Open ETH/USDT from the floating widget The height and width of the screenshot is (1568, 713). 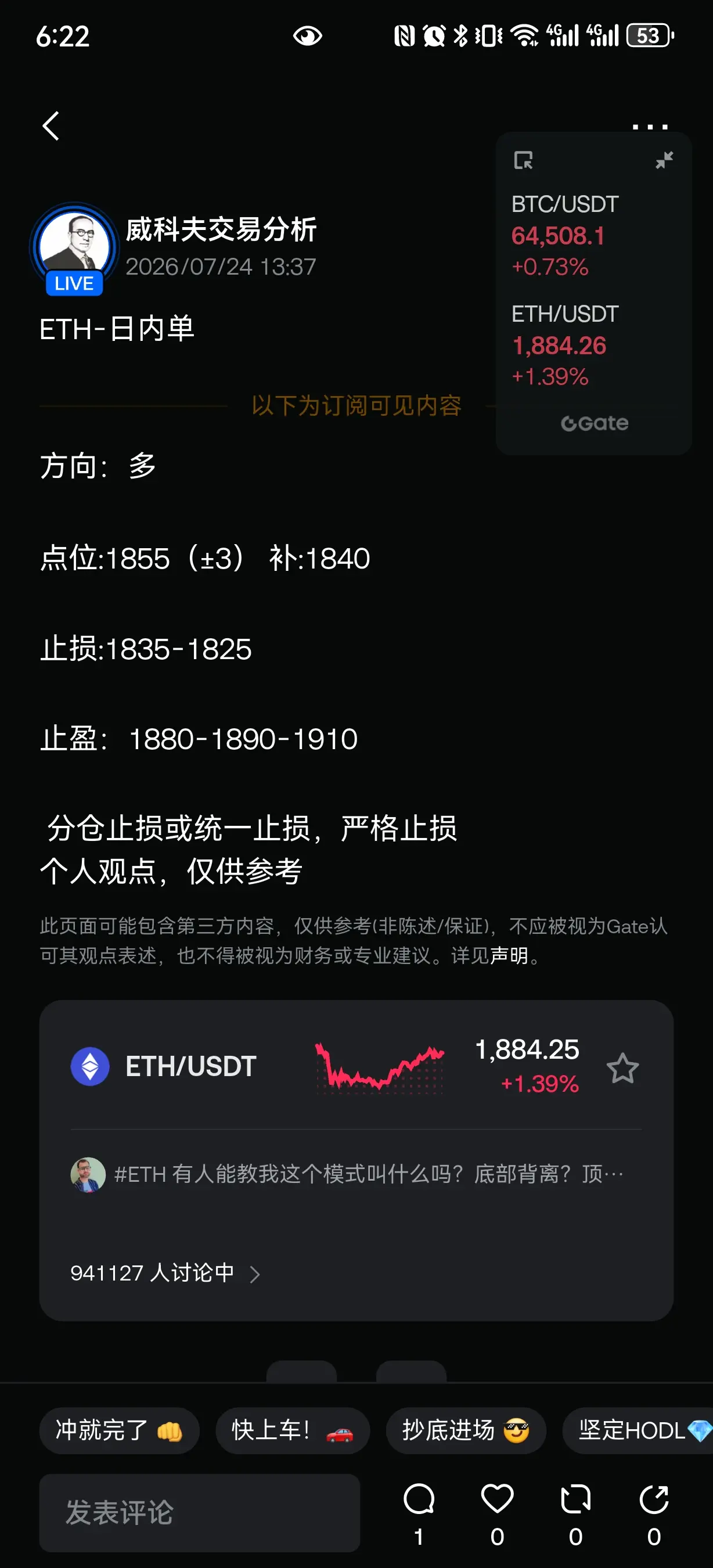click(x=564, y=345)
